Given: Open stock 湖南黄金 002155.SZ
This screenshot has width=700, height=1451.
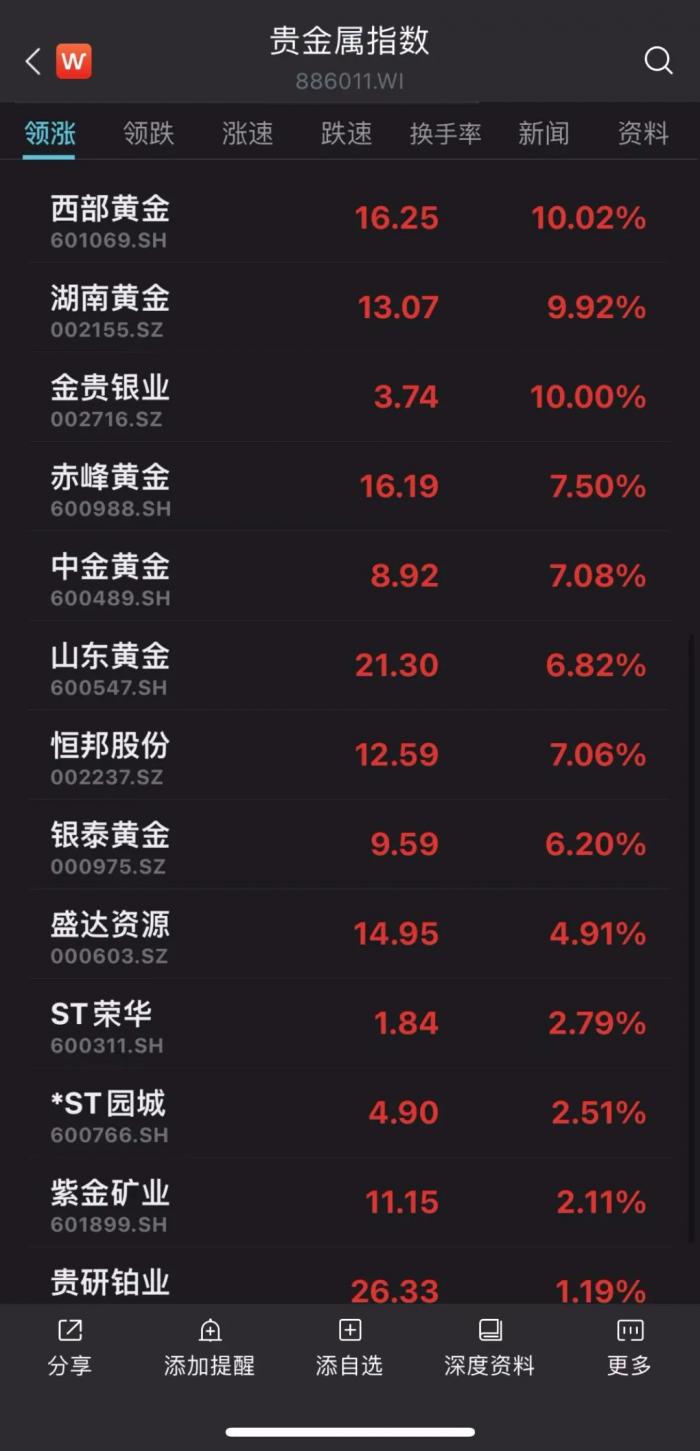Looking at the screenshot, I should (x=348, y=308).
